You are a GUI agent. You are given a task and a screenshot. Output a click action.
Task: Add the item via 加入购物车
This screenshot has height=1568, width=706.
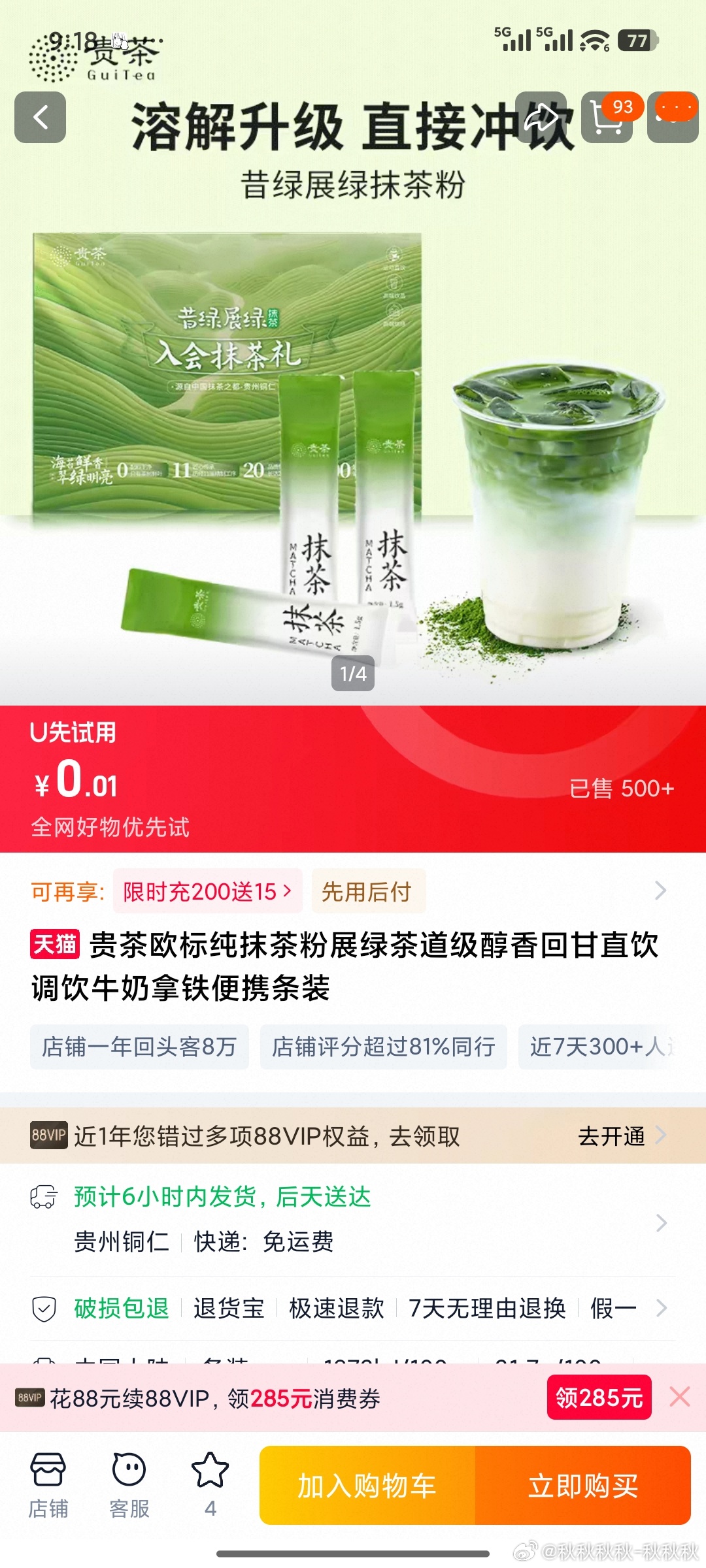(367, 1486)
